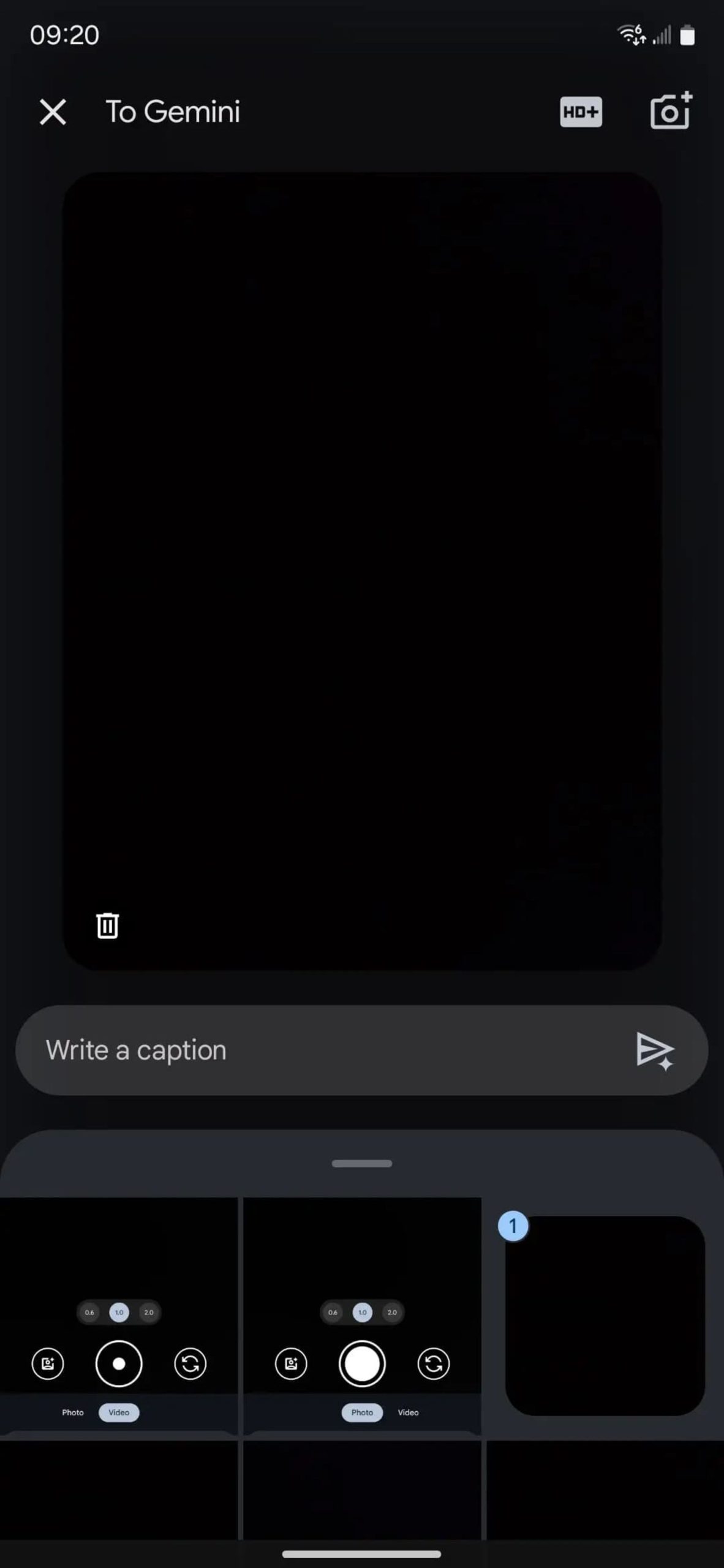Focus the Write a caption field
This screenshot has height=1568, width=724.
coord(319,1050)
